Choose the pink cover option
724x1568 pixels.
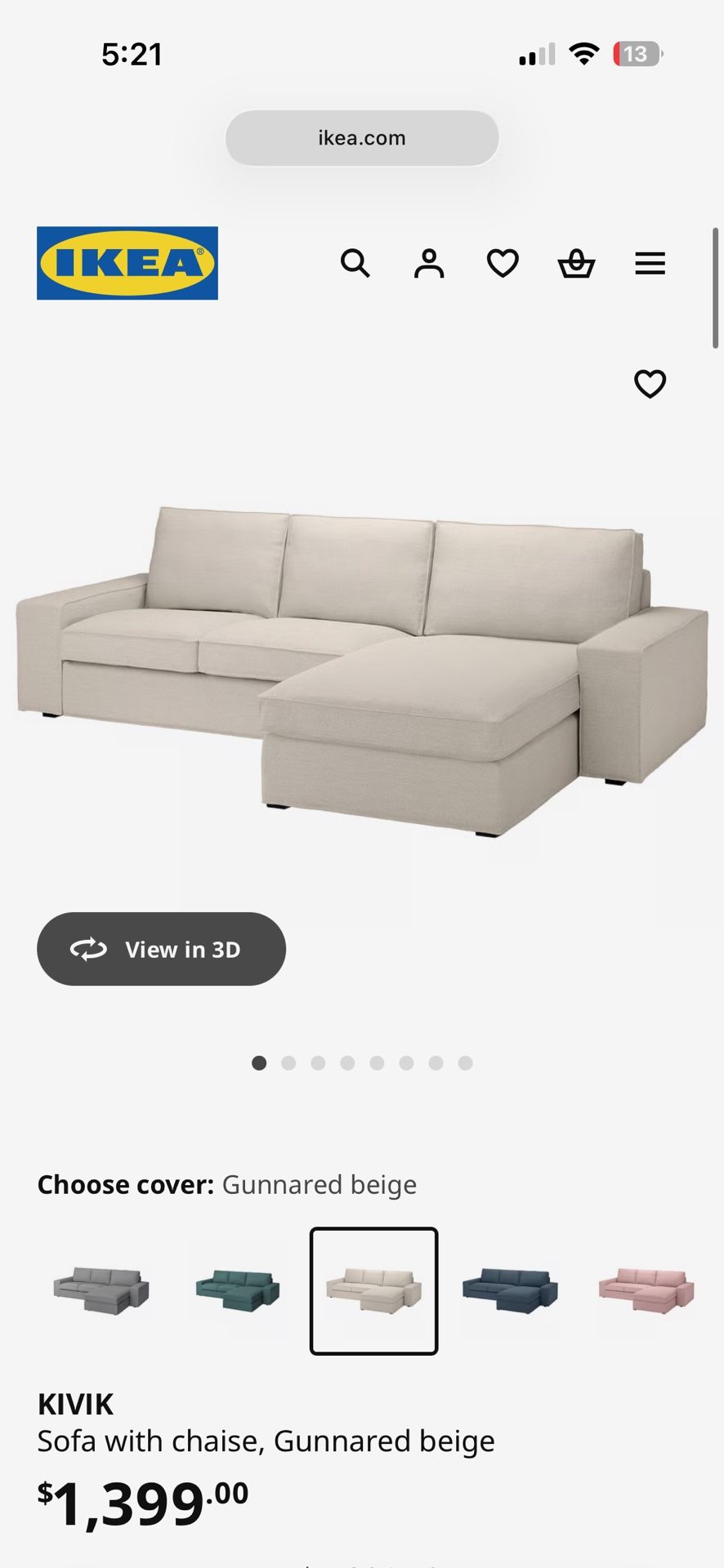646,1290
